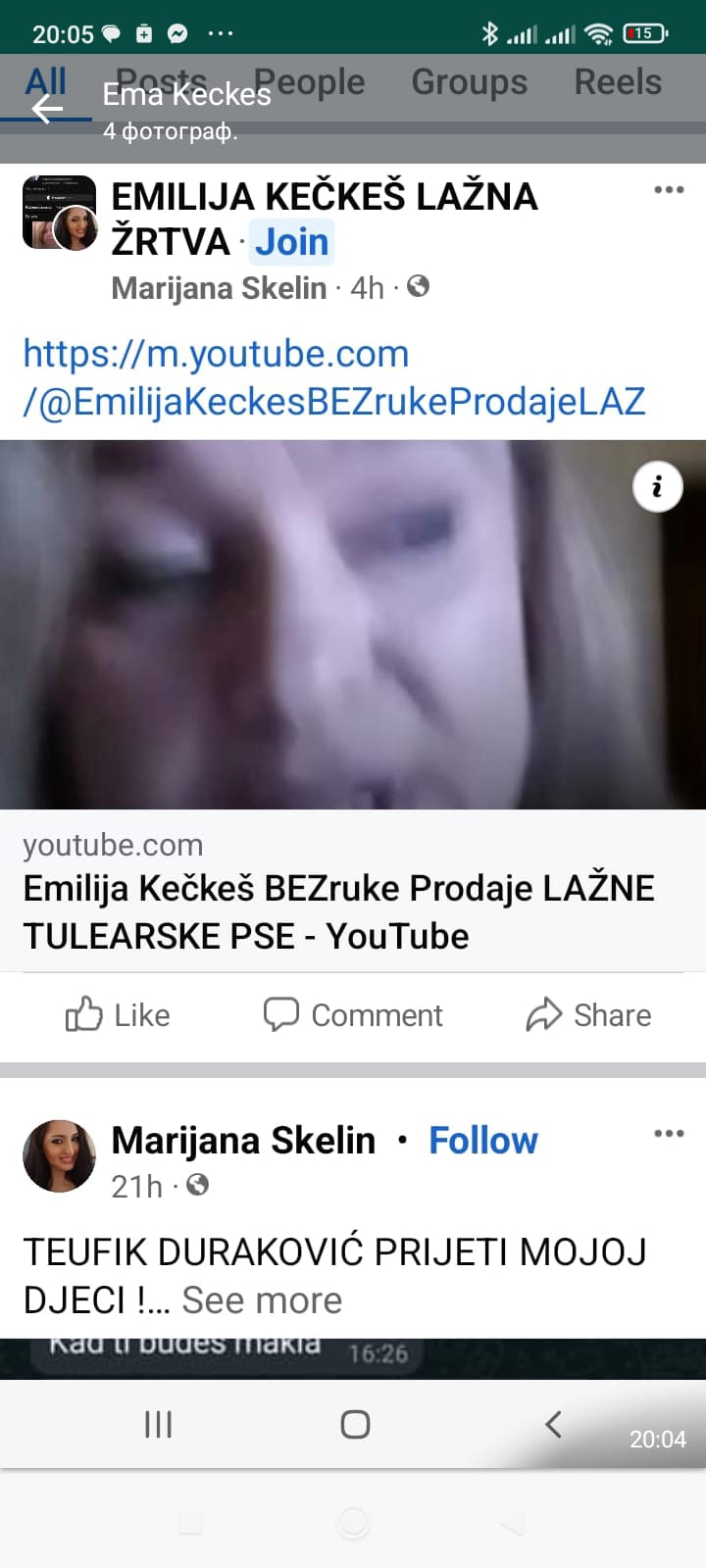Expand the post with See more
The height and width of the screenshot is (1568, 706).
pyautogui.click(x=262, y=1300)
